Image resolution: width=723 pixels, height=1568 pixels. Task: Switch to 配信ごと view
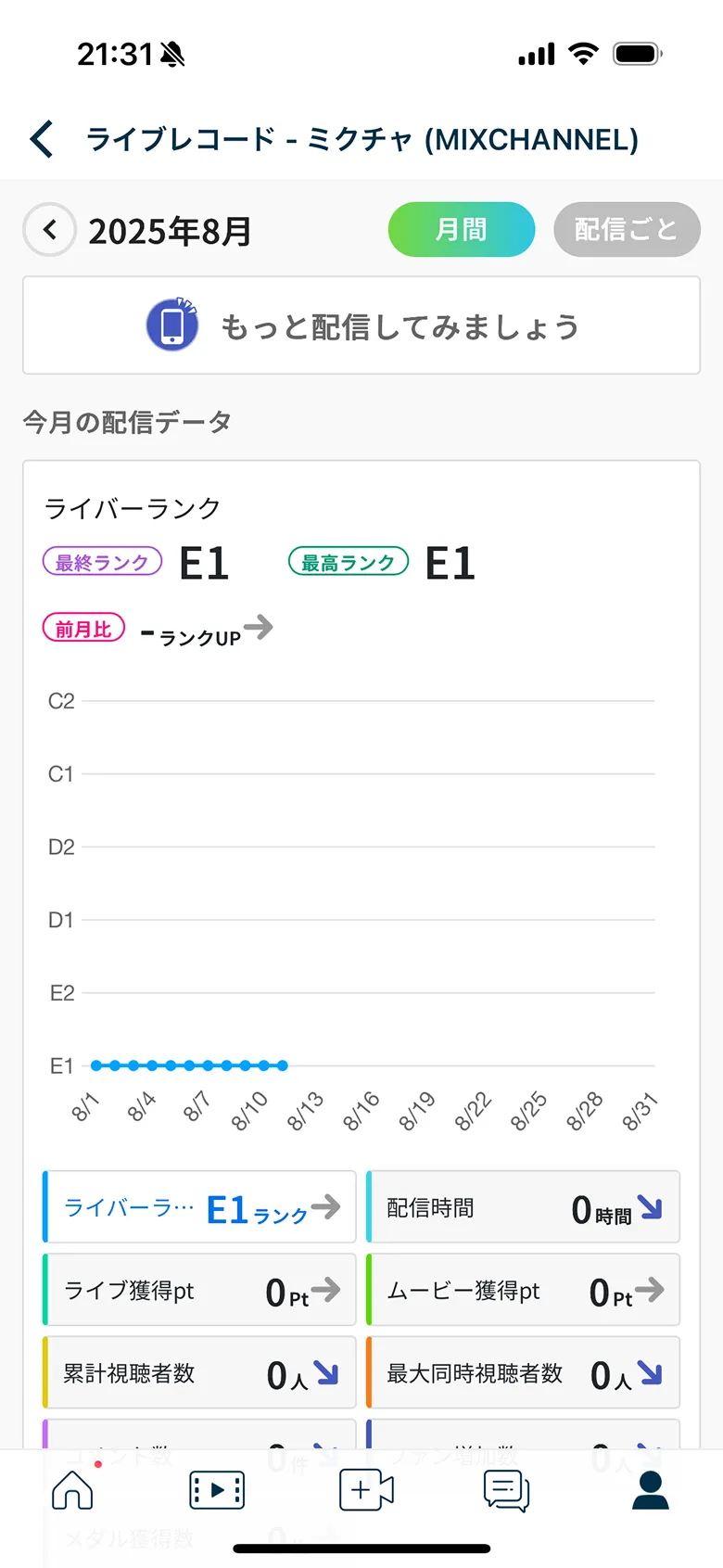coord(627,229)
